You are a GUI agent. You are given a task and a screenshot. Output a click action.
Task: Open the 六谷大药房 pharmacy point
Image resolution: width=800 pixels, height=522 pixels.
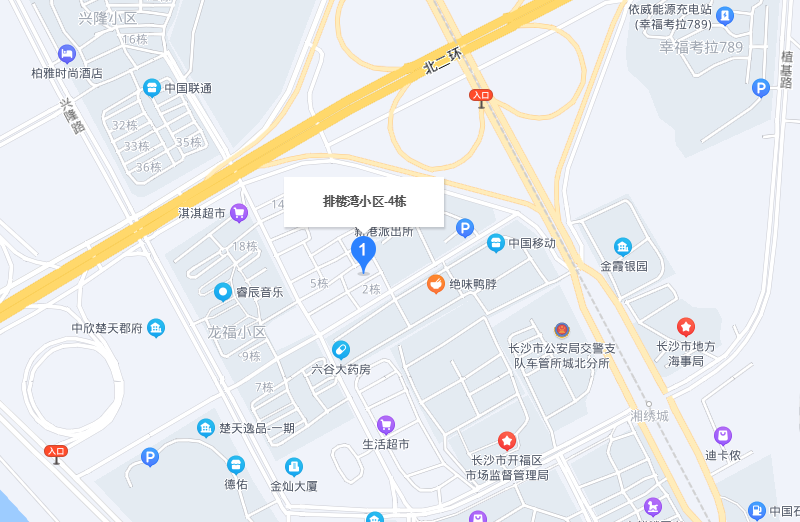pyautogui.click(x=341, y=349)
